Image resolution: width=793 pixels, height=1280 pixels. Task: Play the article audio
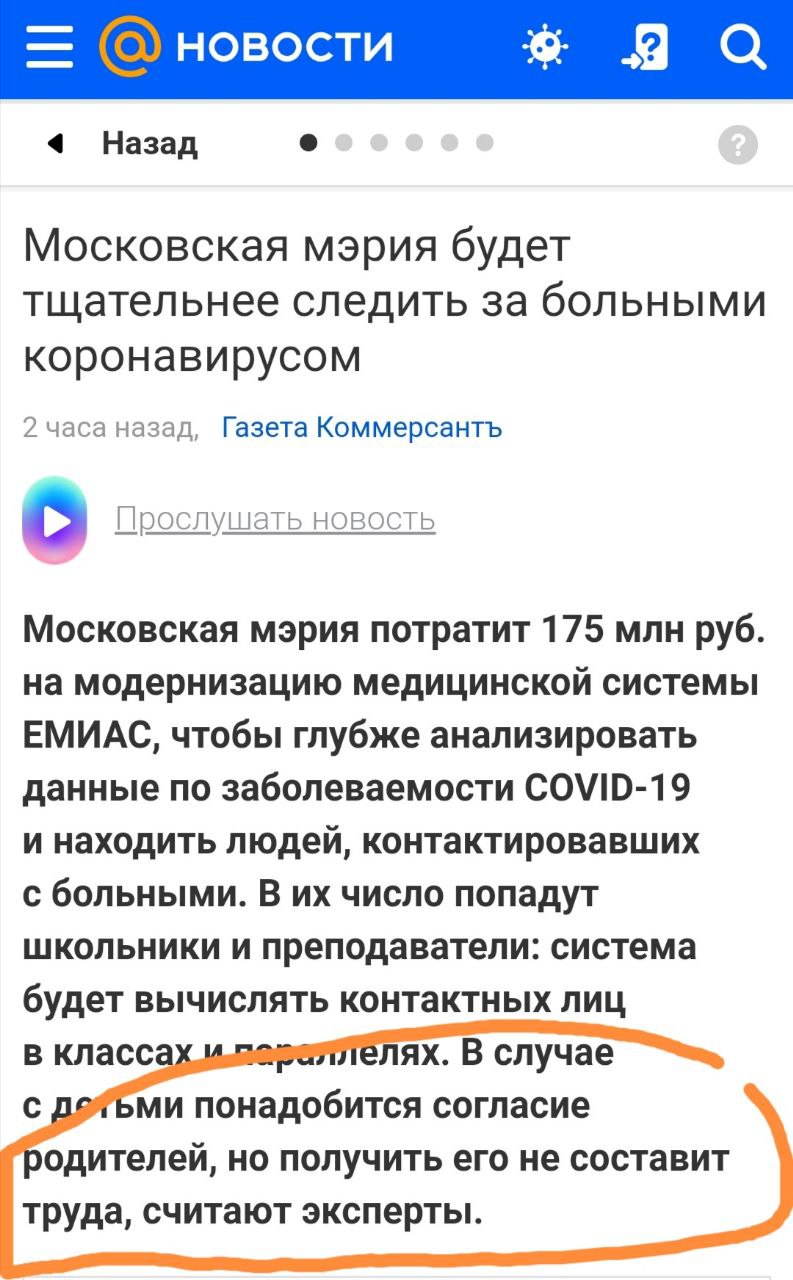pos(54,521)
